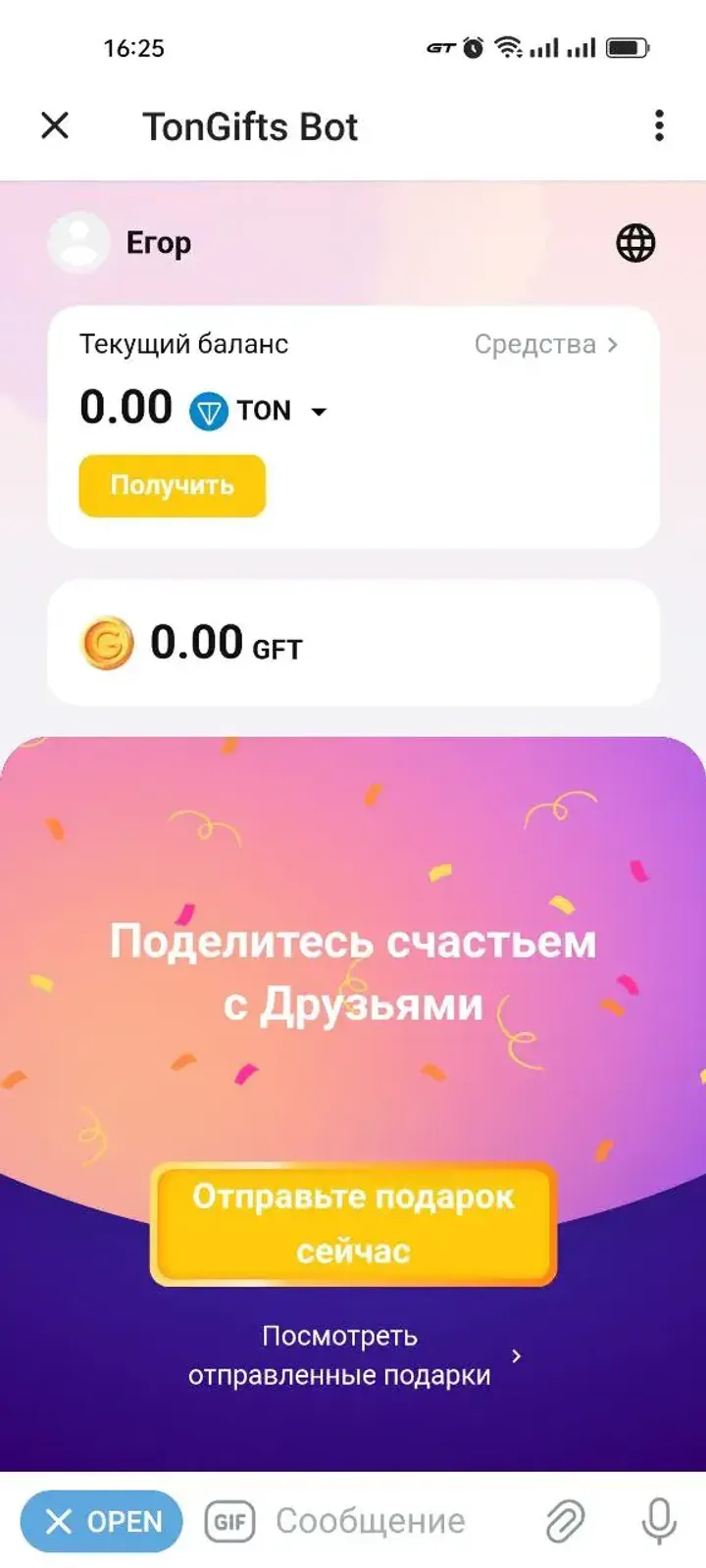Close the TonGifts Bot window

click(55, 125)
